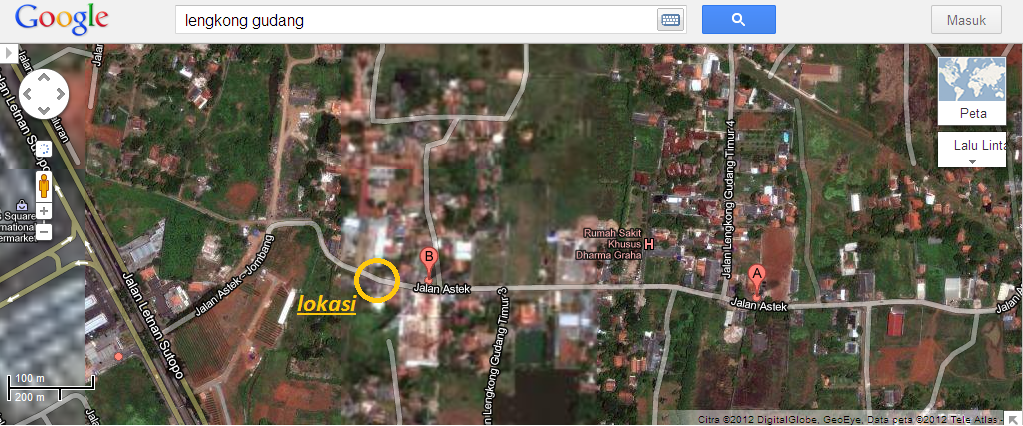Image resolution: width=1023 pixels, height=426 pixels.
Task: Tap the Masuk sign-in button
Action: tap(966, 20)
